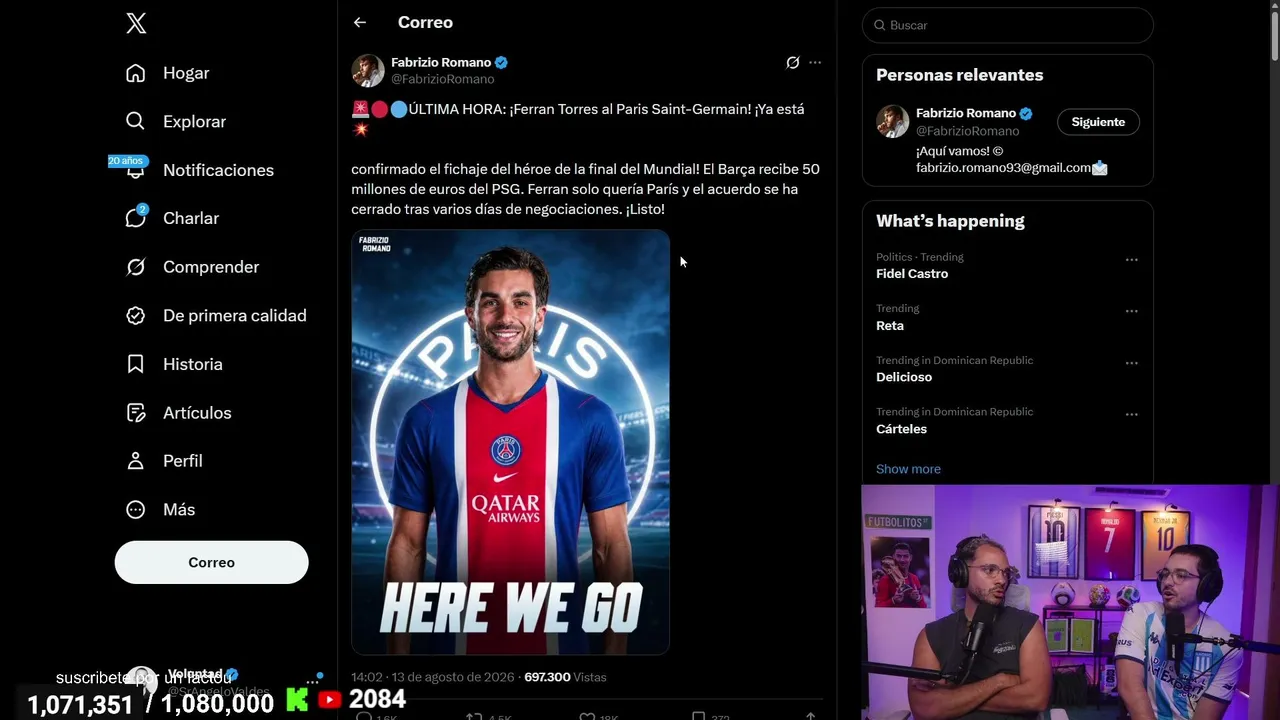Open Comprender (Grok)

point(192,267)
